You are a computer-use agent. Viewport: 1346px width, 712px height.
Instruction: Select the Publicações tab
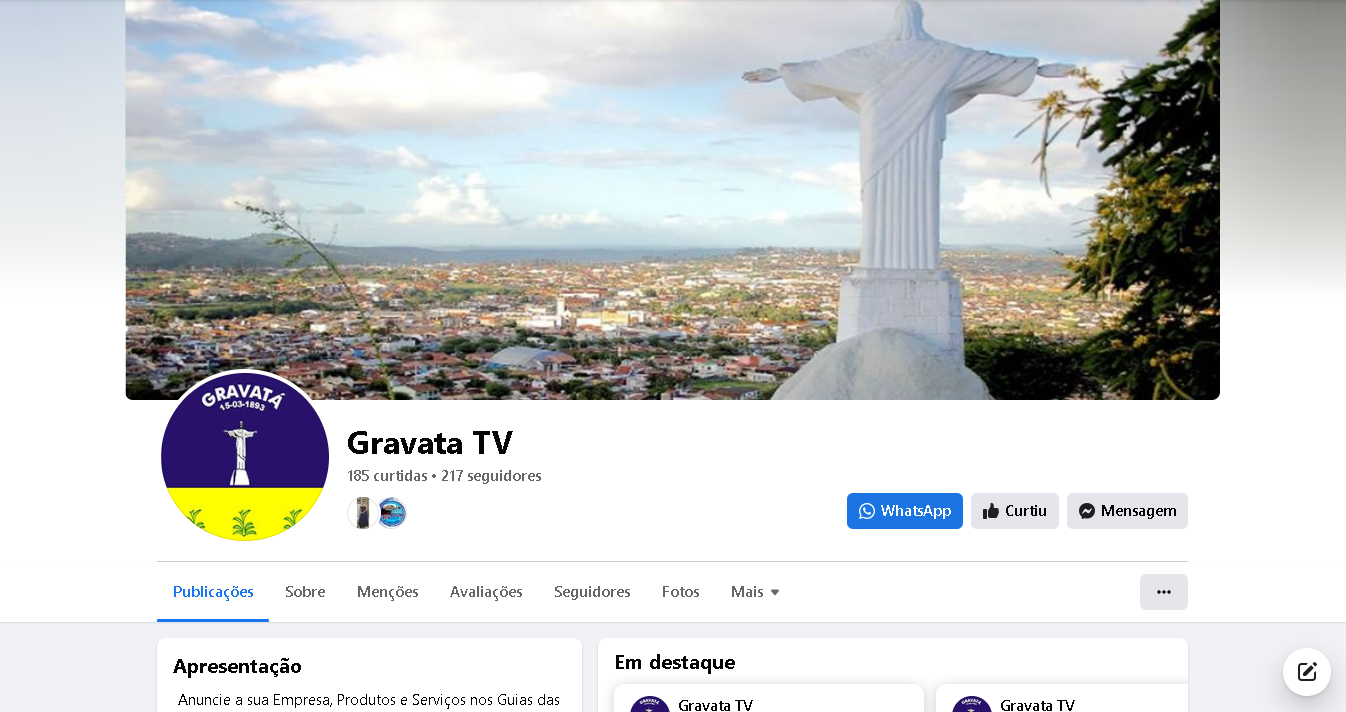(x=213, y=592)
